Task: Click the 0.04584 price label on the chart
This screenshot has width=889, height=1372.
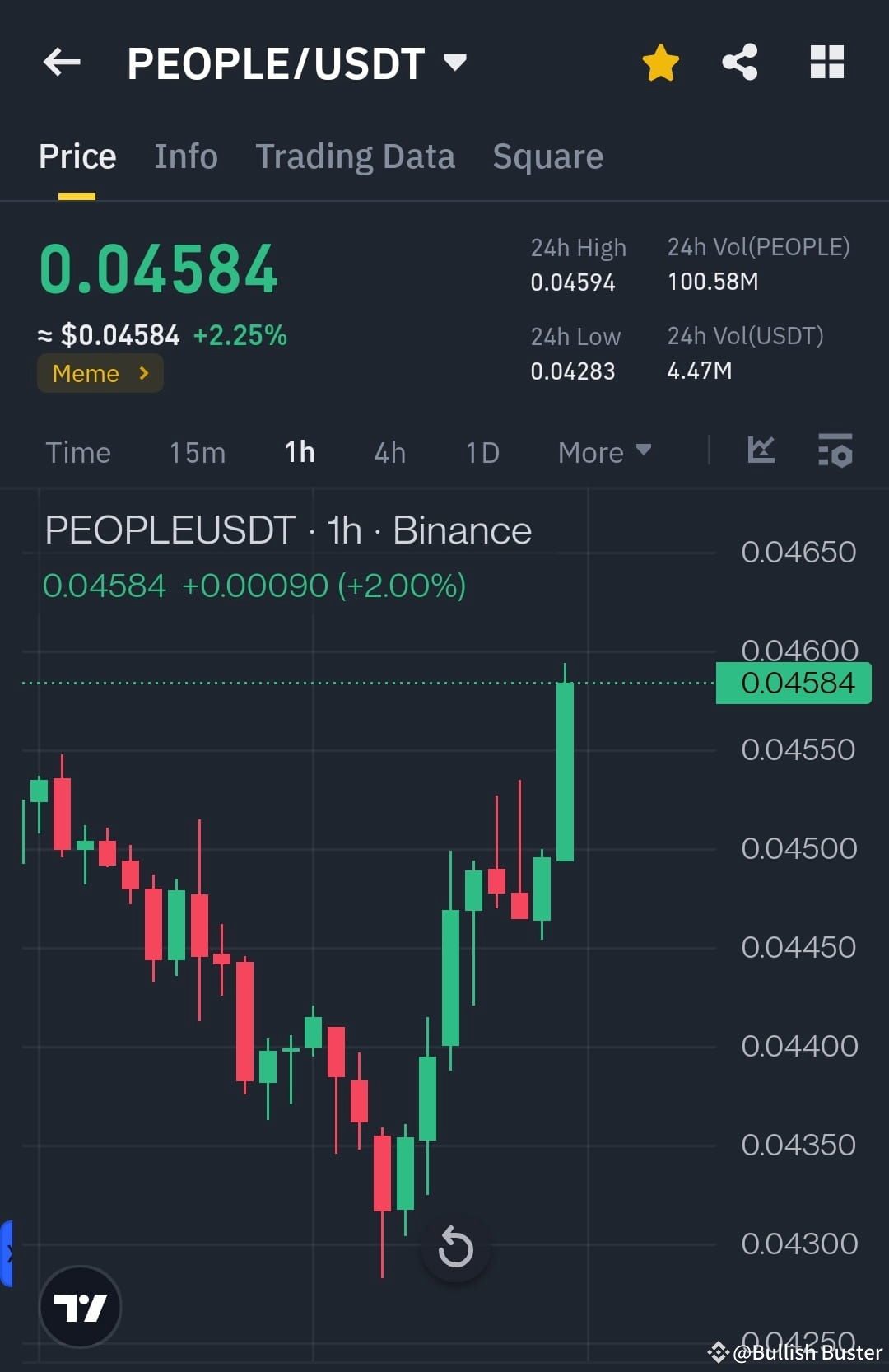Action: point(793,682)
